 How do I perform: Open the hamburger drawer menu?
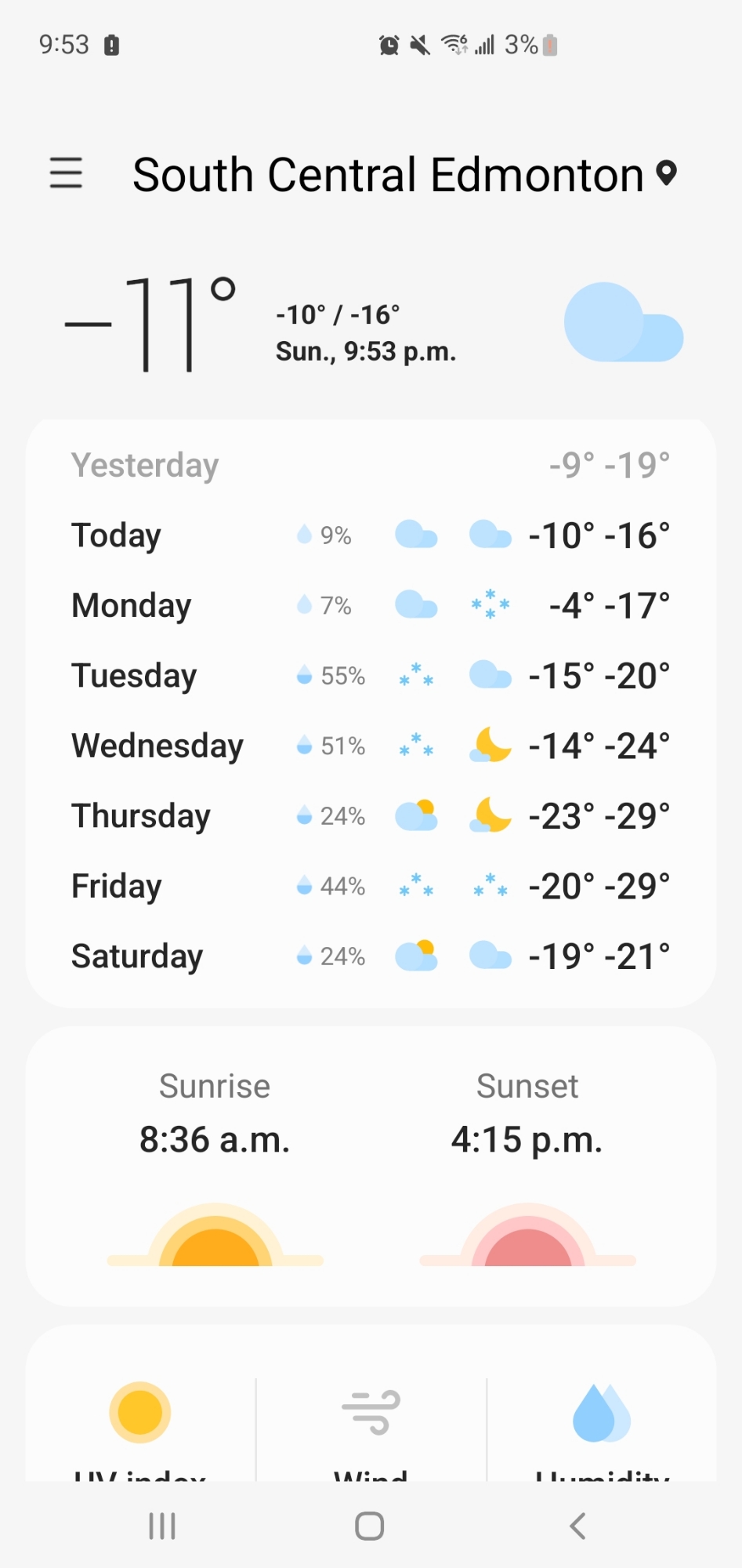point(66,172)
